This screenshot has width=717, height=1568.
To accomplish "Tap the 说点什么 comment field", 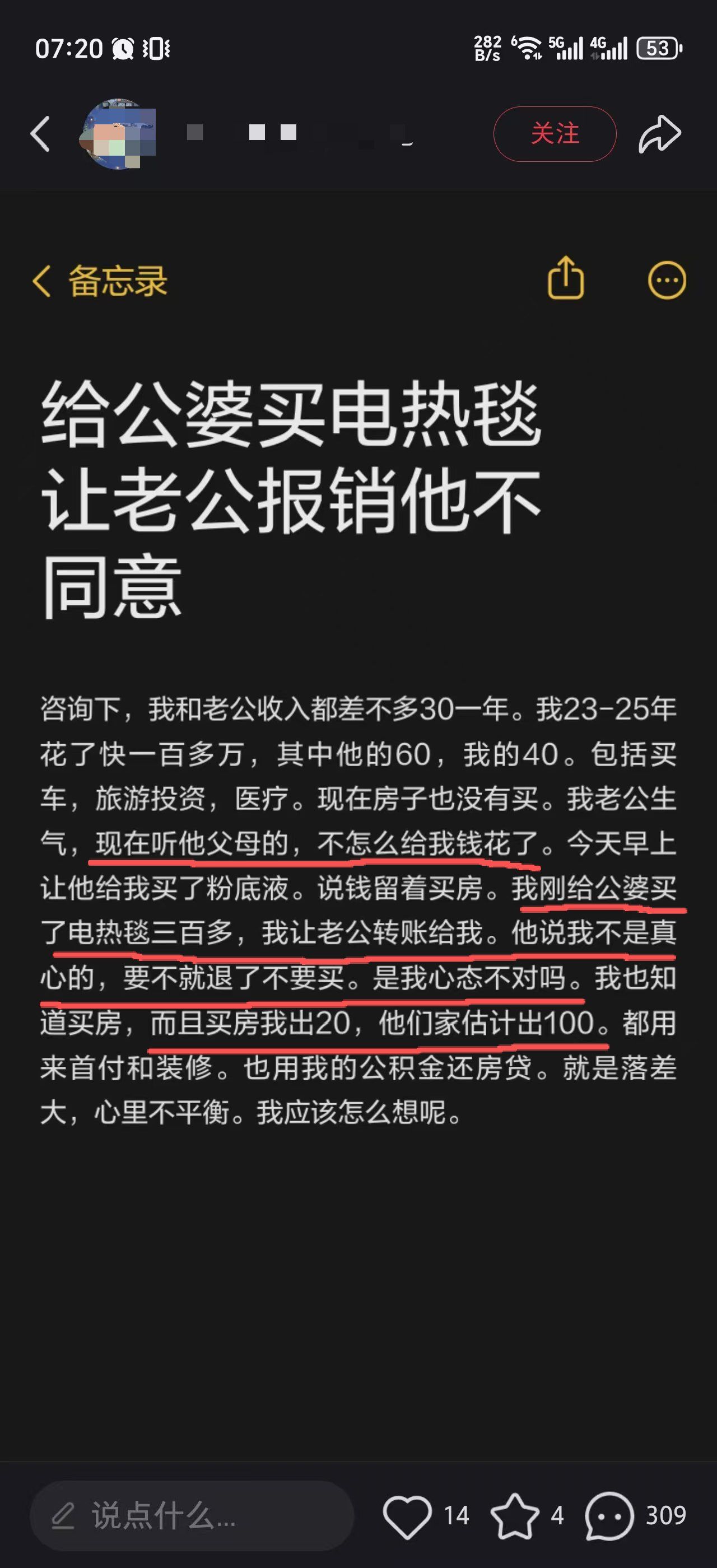I will point(192,1516).
